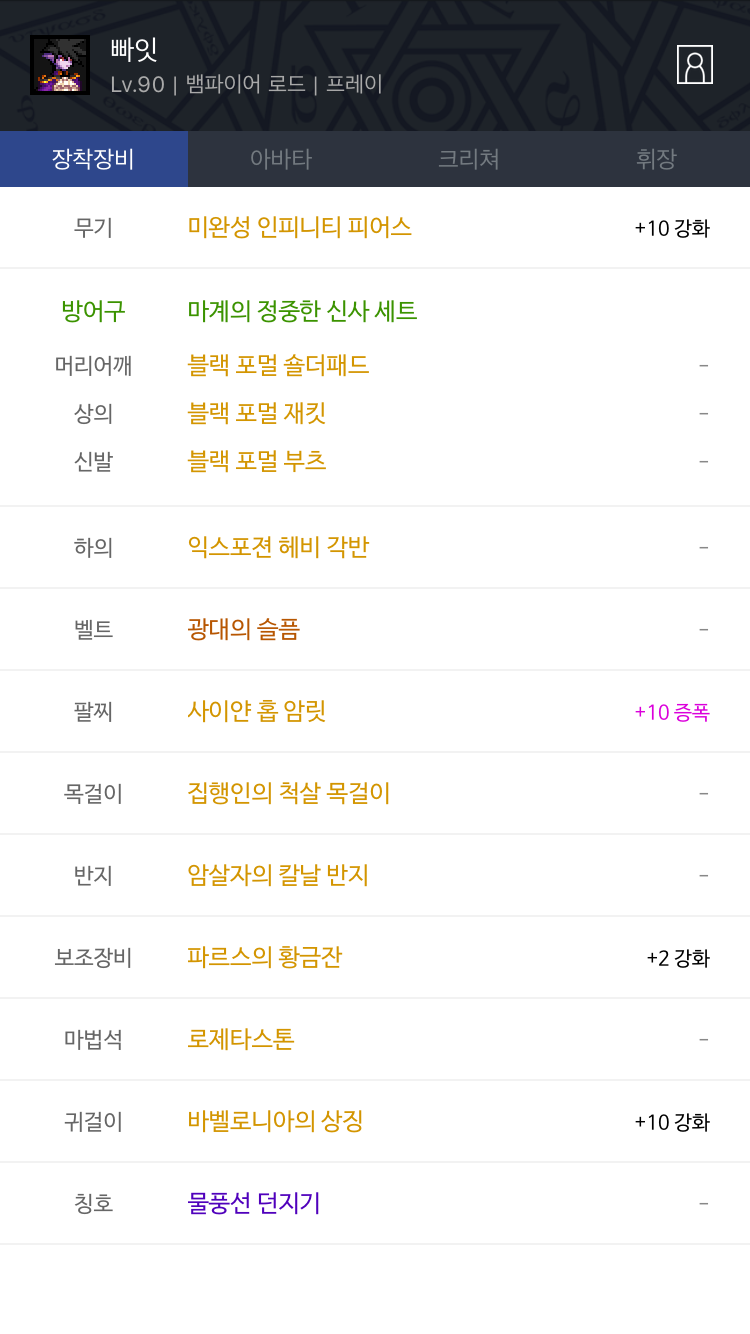Switch to the 아바타 tab
The width and height of the screenshot is (750, 1334).
pyautogui.click(x=281, y=159)
